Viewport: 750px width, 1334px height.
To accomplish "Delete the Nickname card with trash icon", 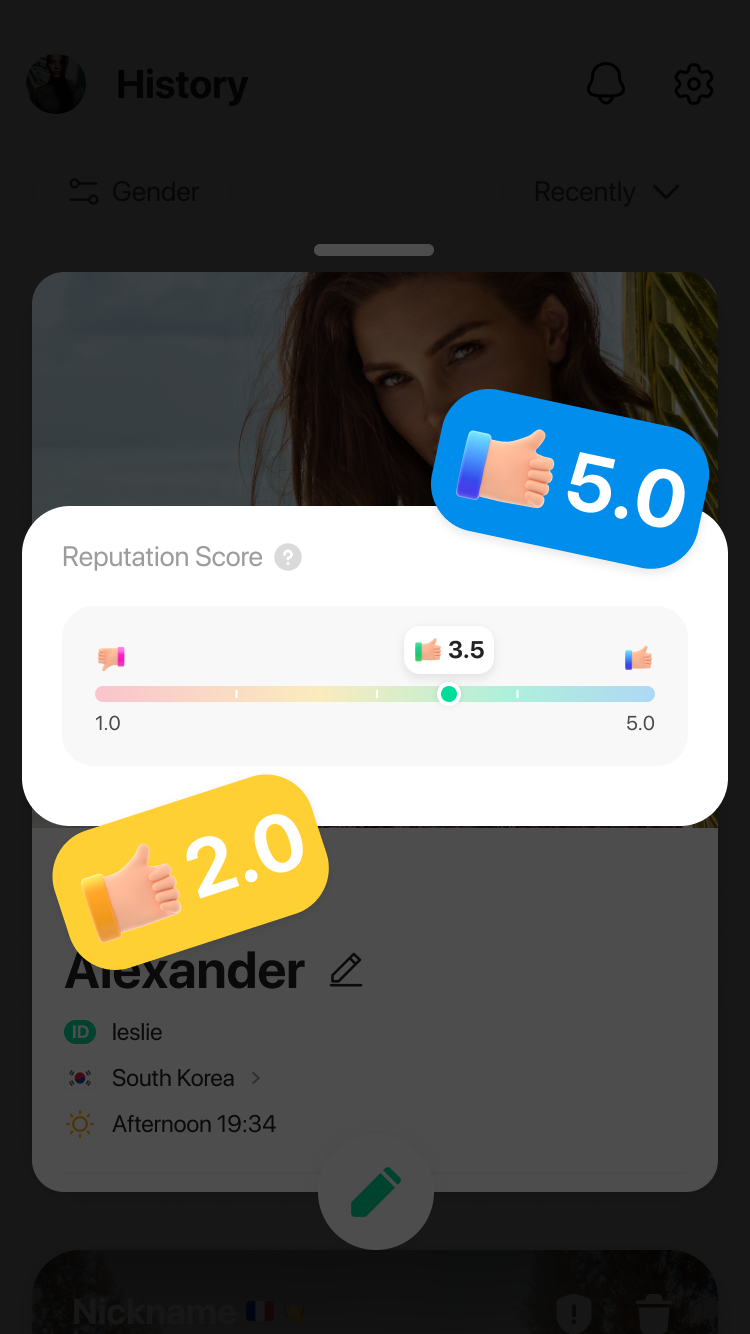I will click(x=654, y=1312).
